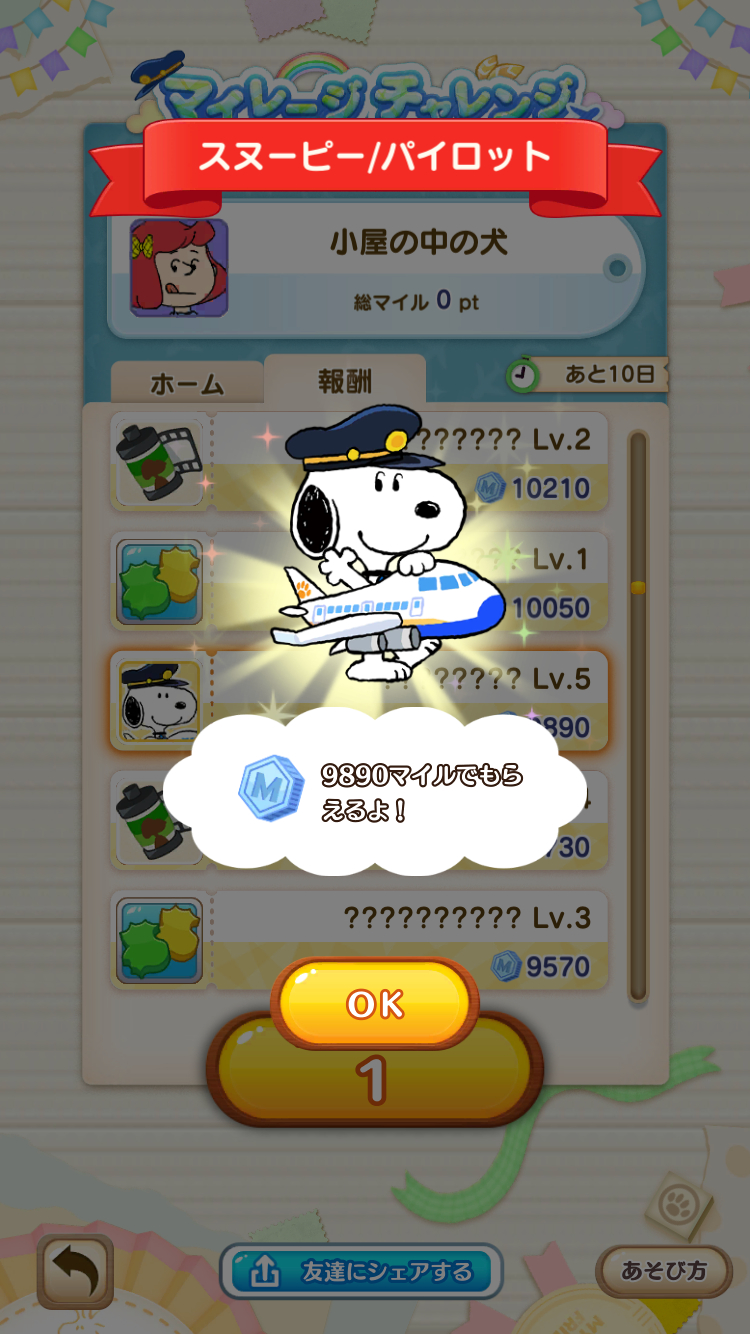The height and width of the screenshot is (1334, 750).
Task: Go back with the return arrow
Action: pyautogui.click(x=75, y=1271)
